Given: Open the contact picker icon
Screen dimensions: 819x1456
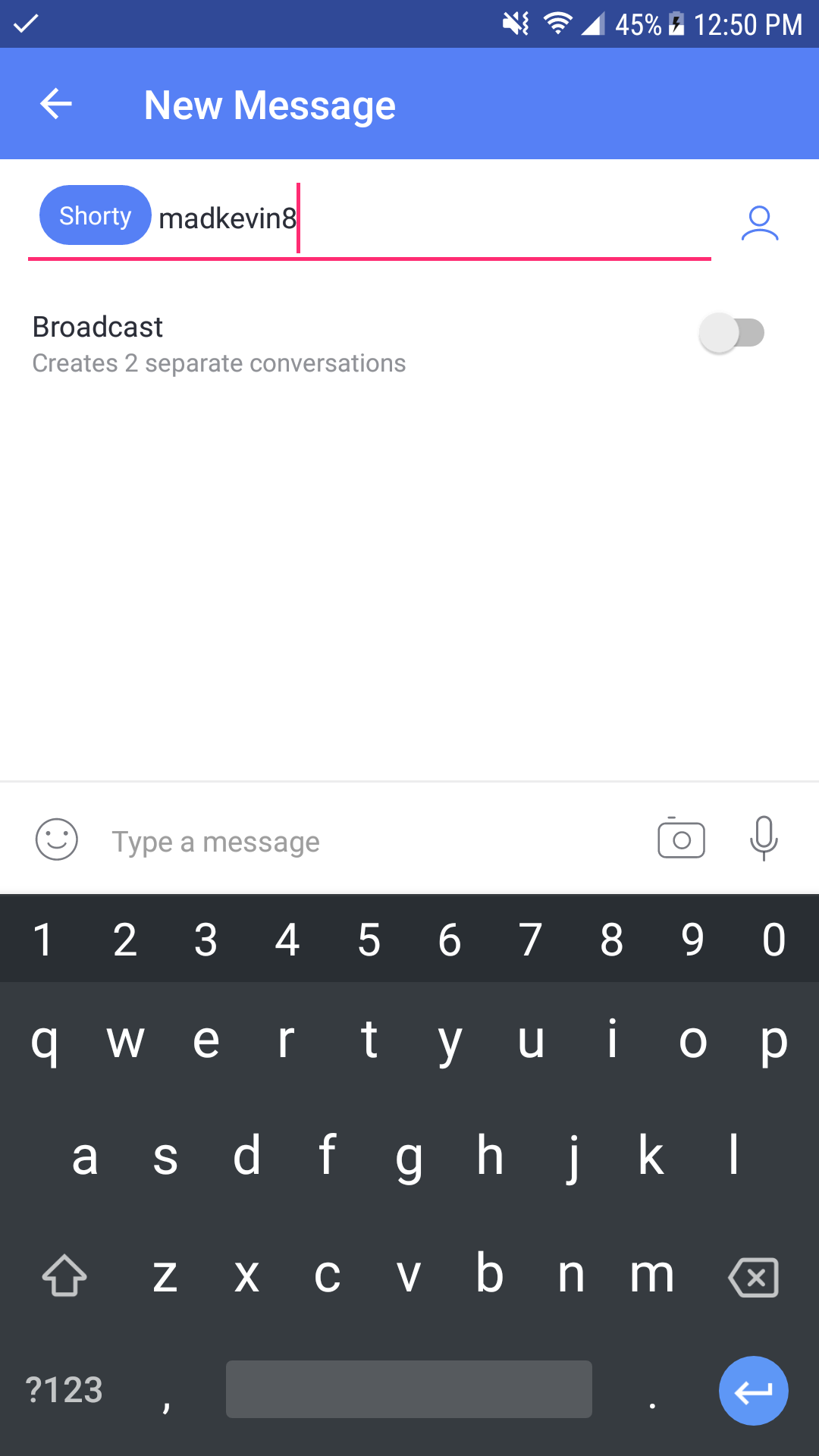Looking at the screenshot, I should 759,224.
